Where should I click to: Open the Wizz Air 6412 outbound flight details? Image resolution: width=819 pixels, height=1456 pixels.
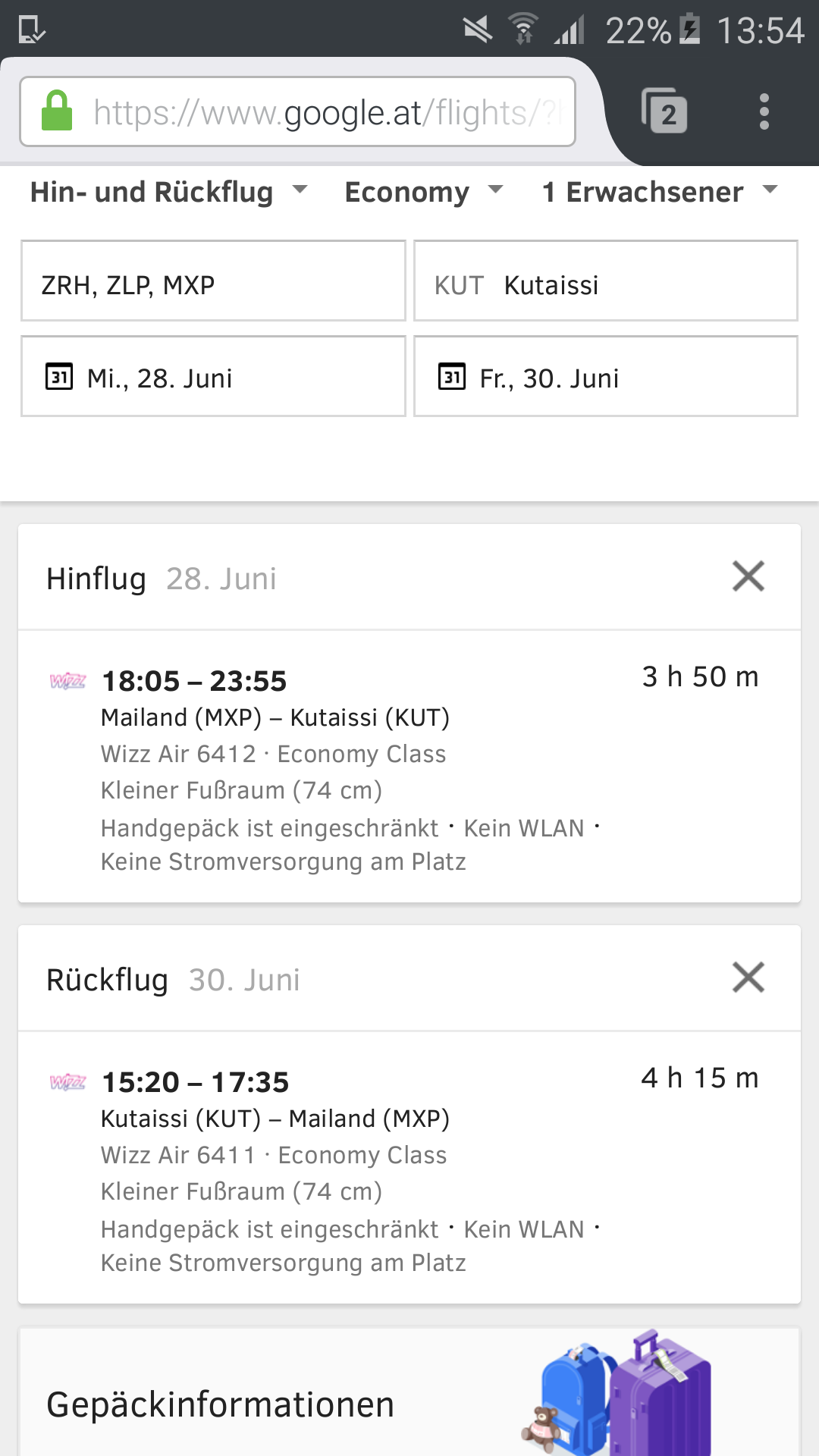point(409,767)
